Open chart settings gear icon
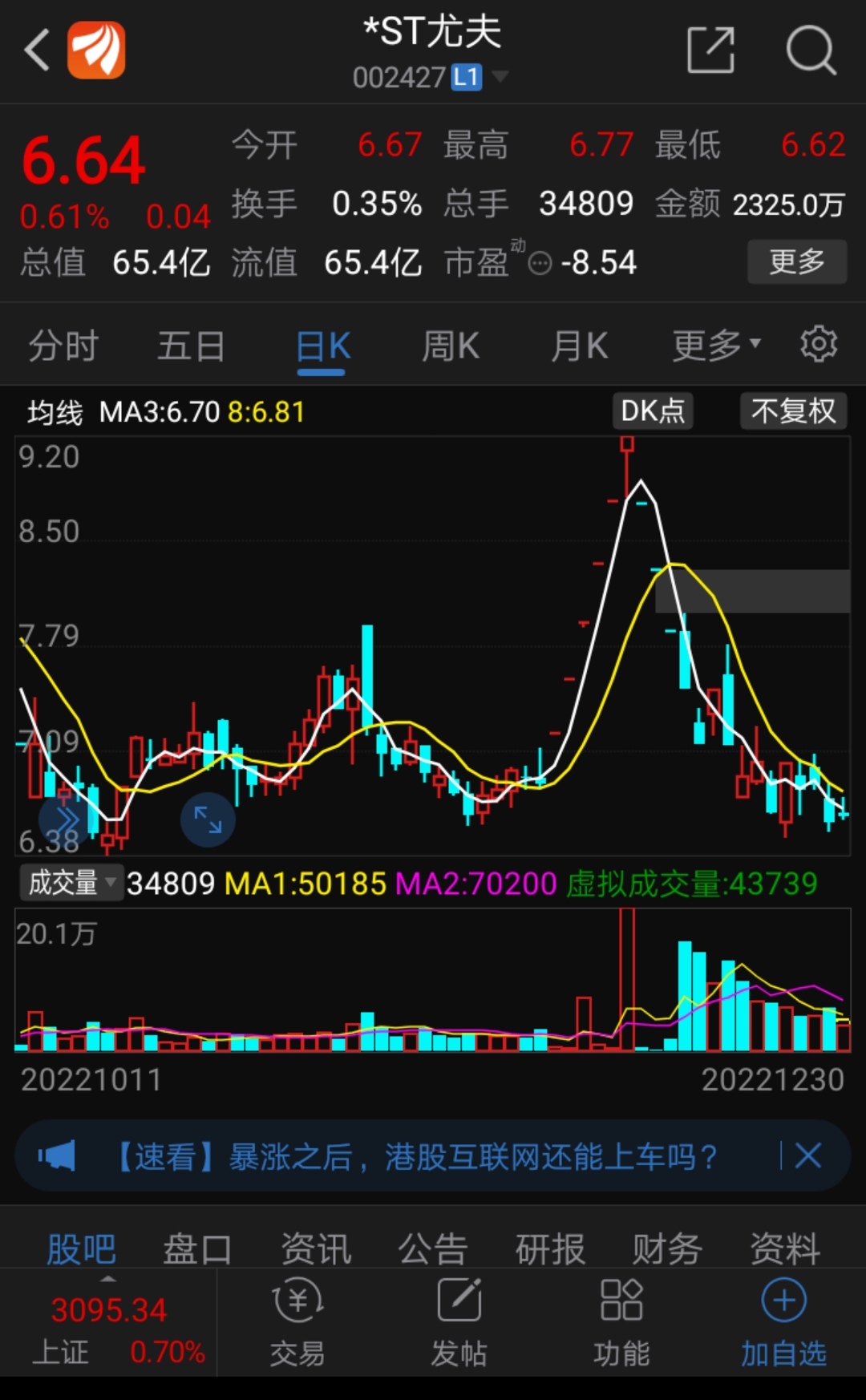866x1400 pixels. (x=819, y=345)
